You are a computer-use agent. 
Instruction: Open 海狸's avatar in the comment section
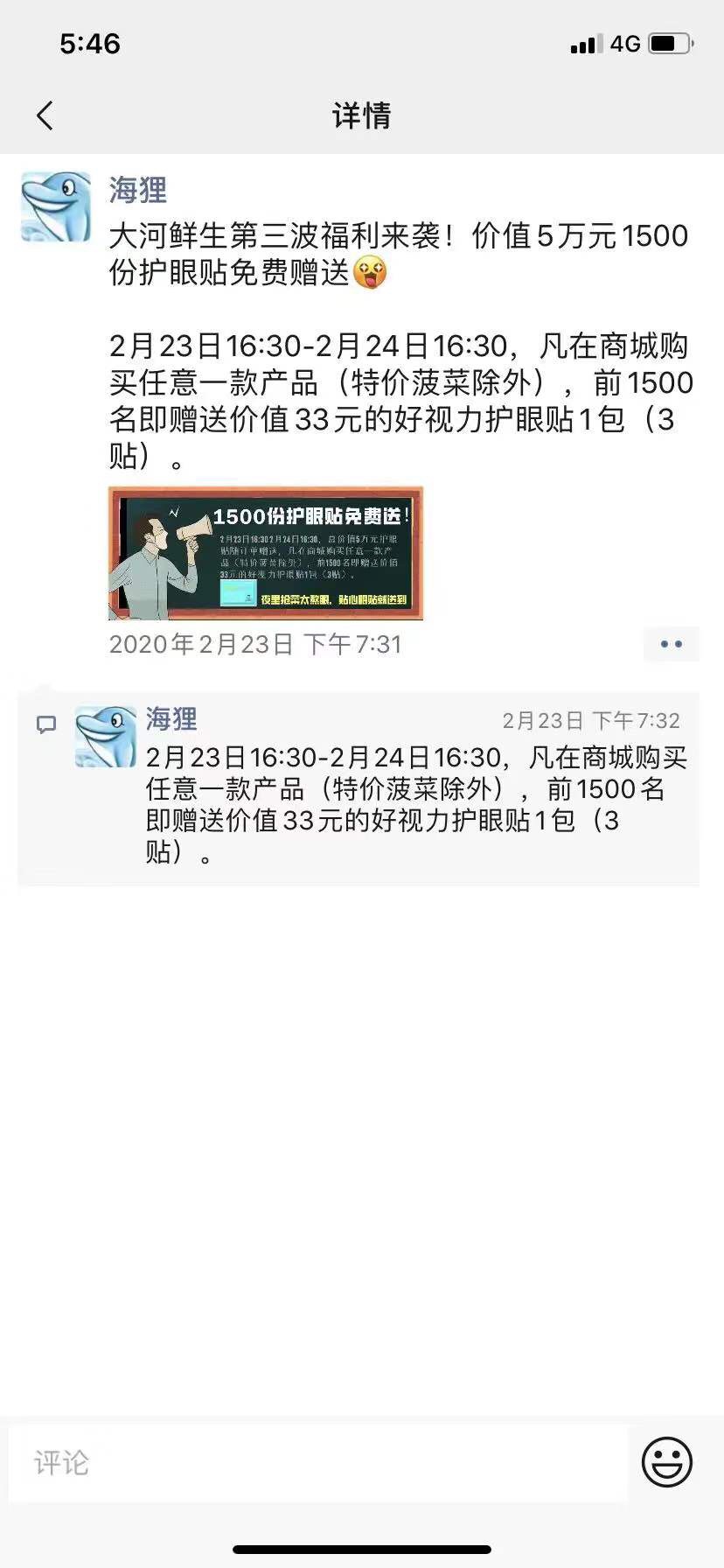click(x=106, y=737)
